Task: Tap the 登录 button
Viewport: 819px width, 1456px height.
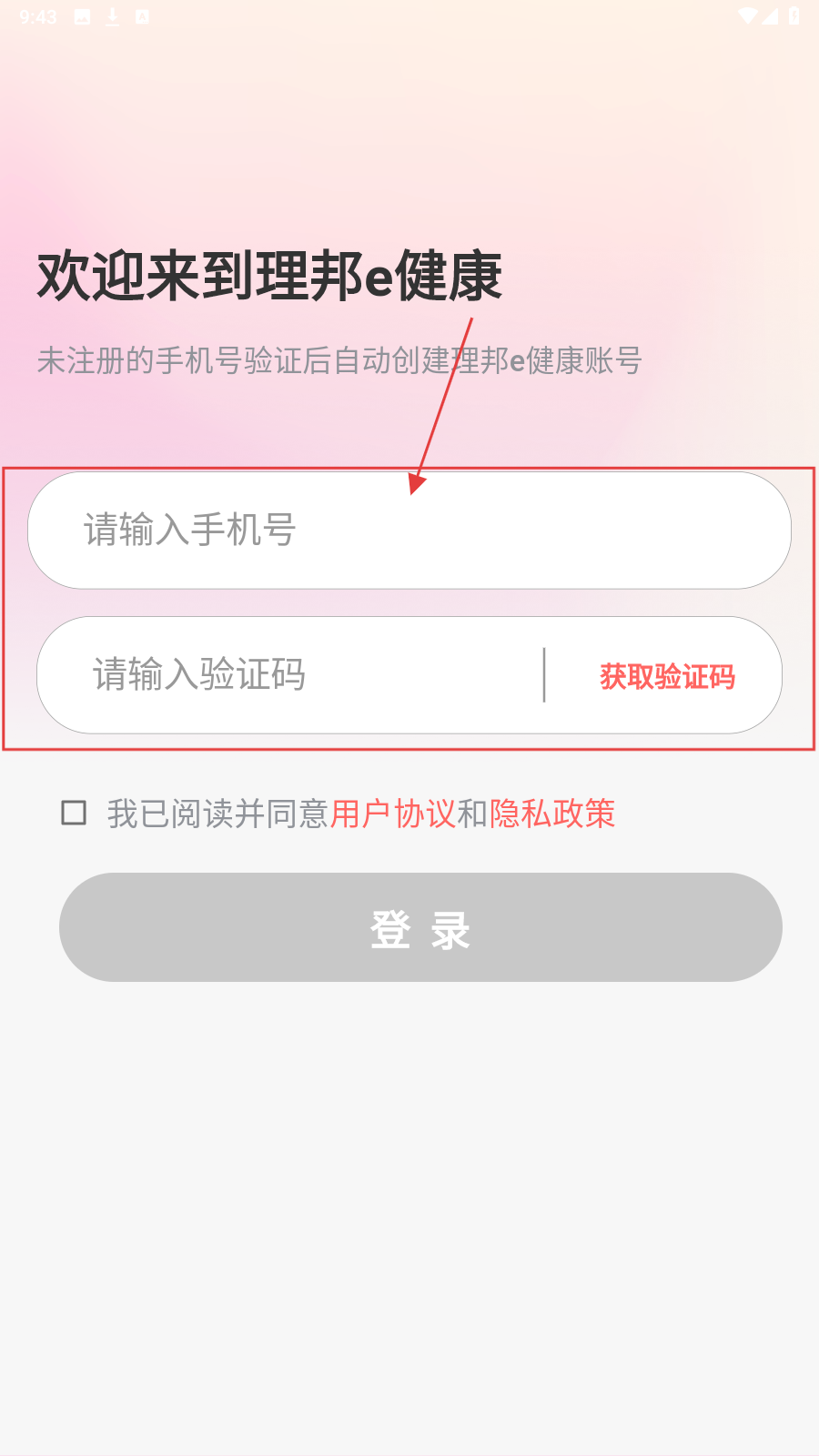Action: (420, 927)
